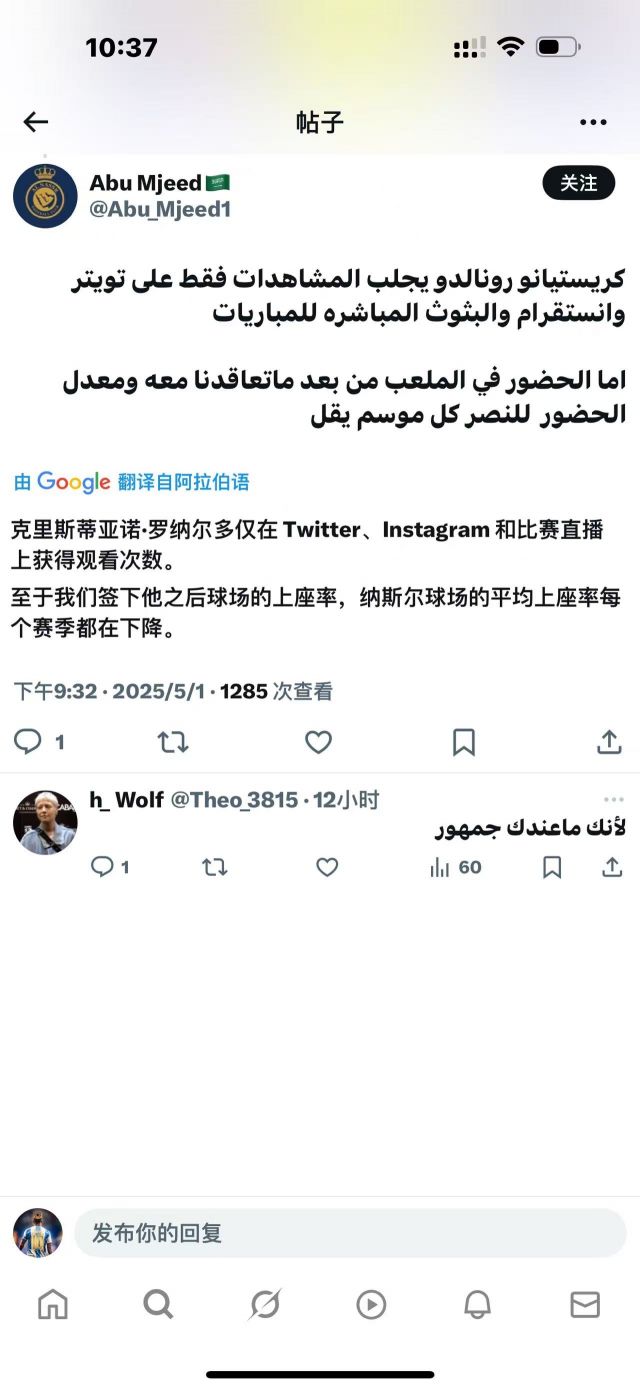Like h_ Wolf's reply

(327, 867)
